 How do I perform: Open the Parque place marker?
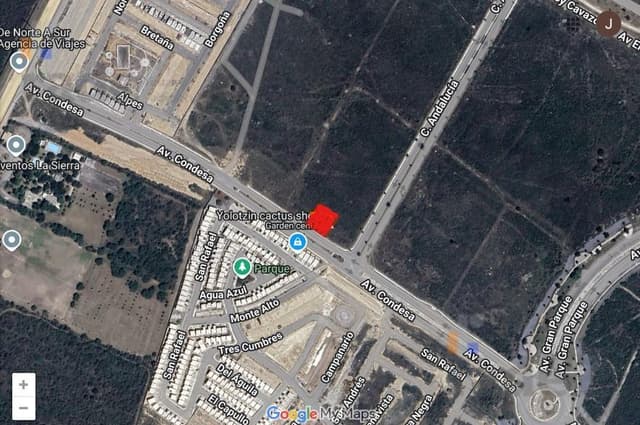tap(242, 267)
